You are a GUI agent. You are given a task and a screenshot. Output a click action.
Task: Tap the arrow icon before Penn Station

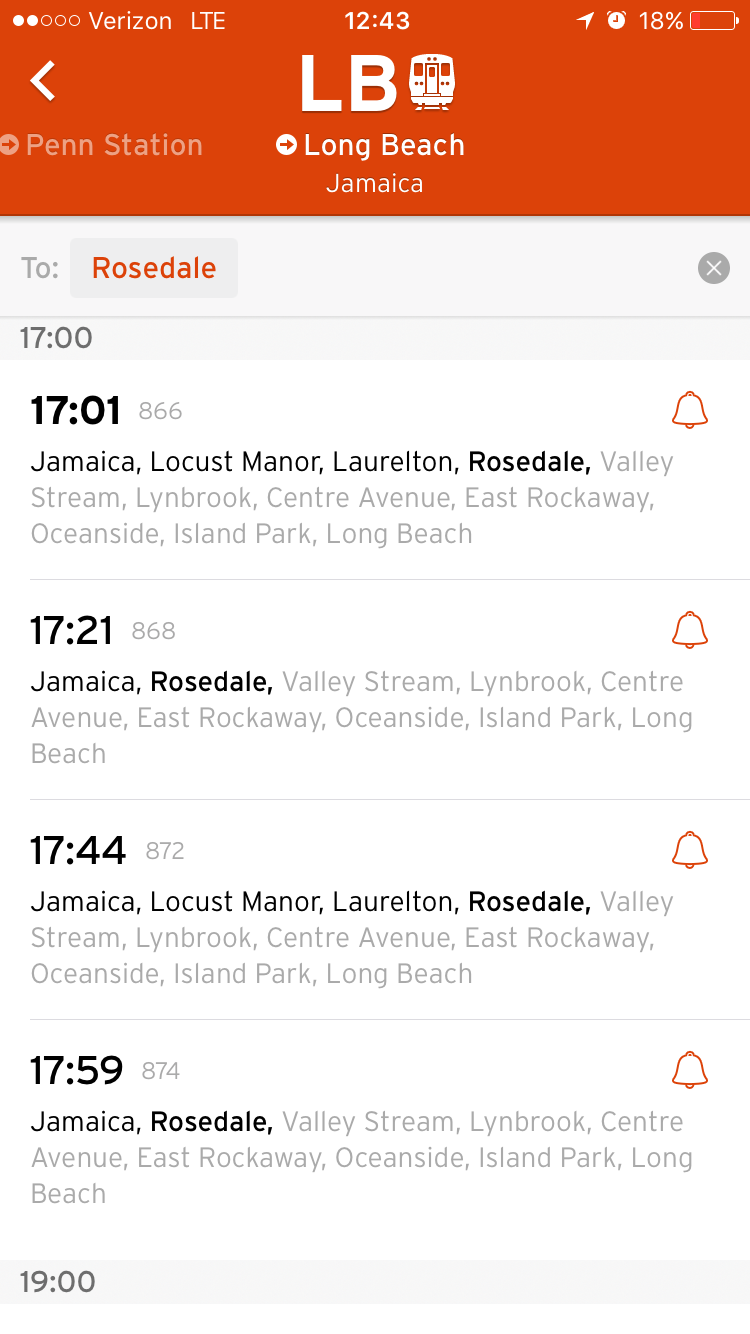[12, 144]
